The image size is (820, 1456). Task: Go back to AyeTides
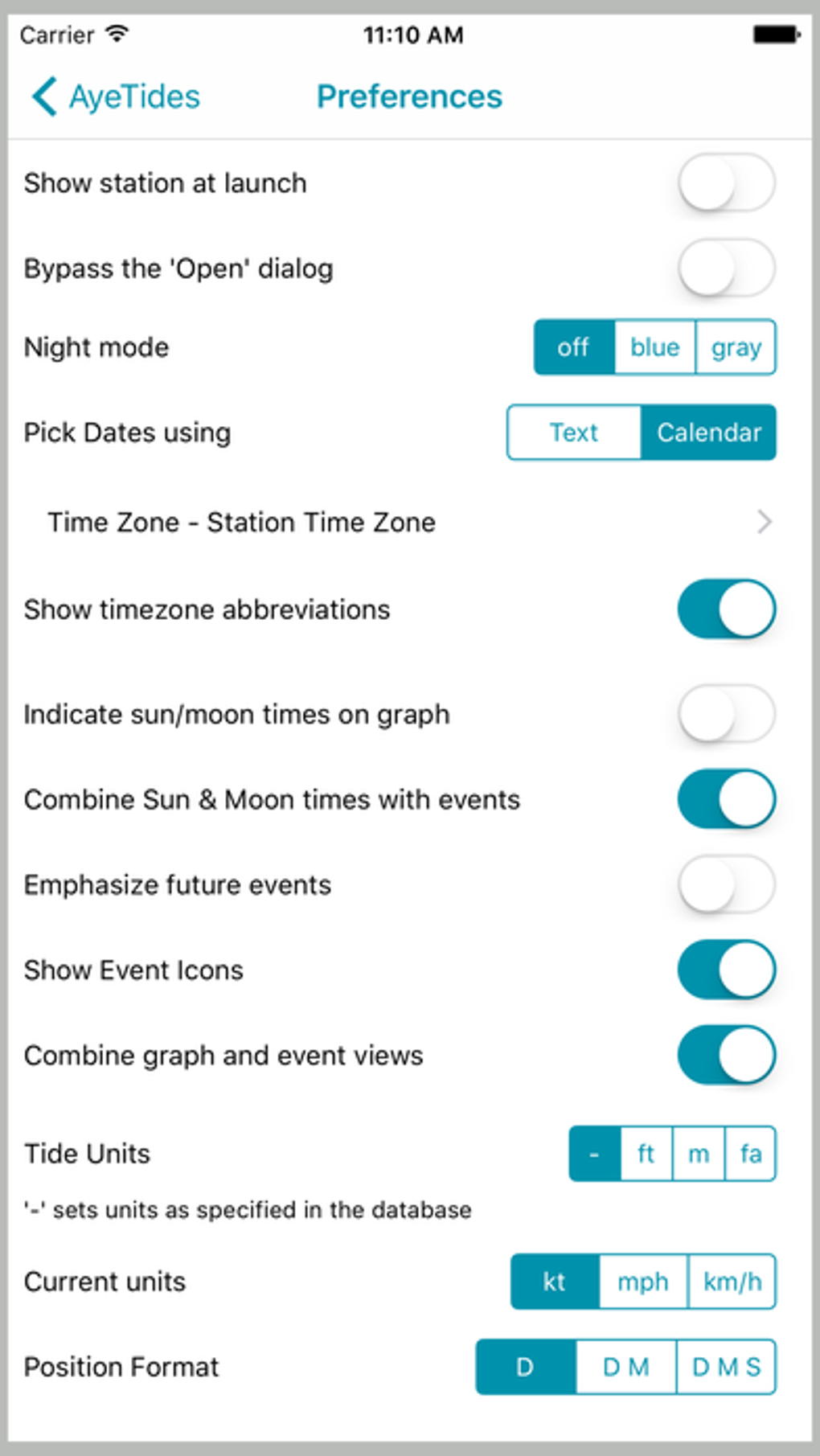click(x=117, y=97)
